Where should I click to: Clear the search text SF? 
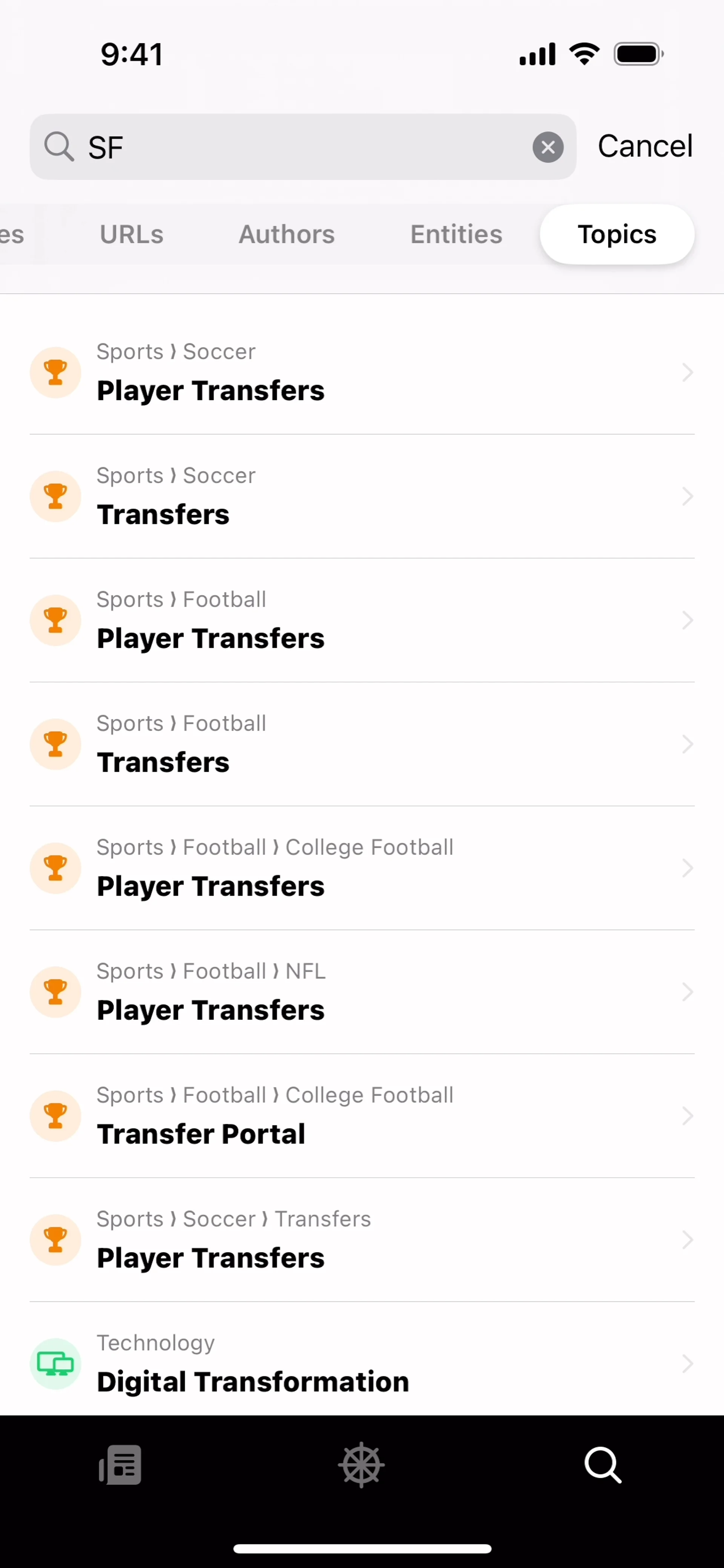coord(548,147)
